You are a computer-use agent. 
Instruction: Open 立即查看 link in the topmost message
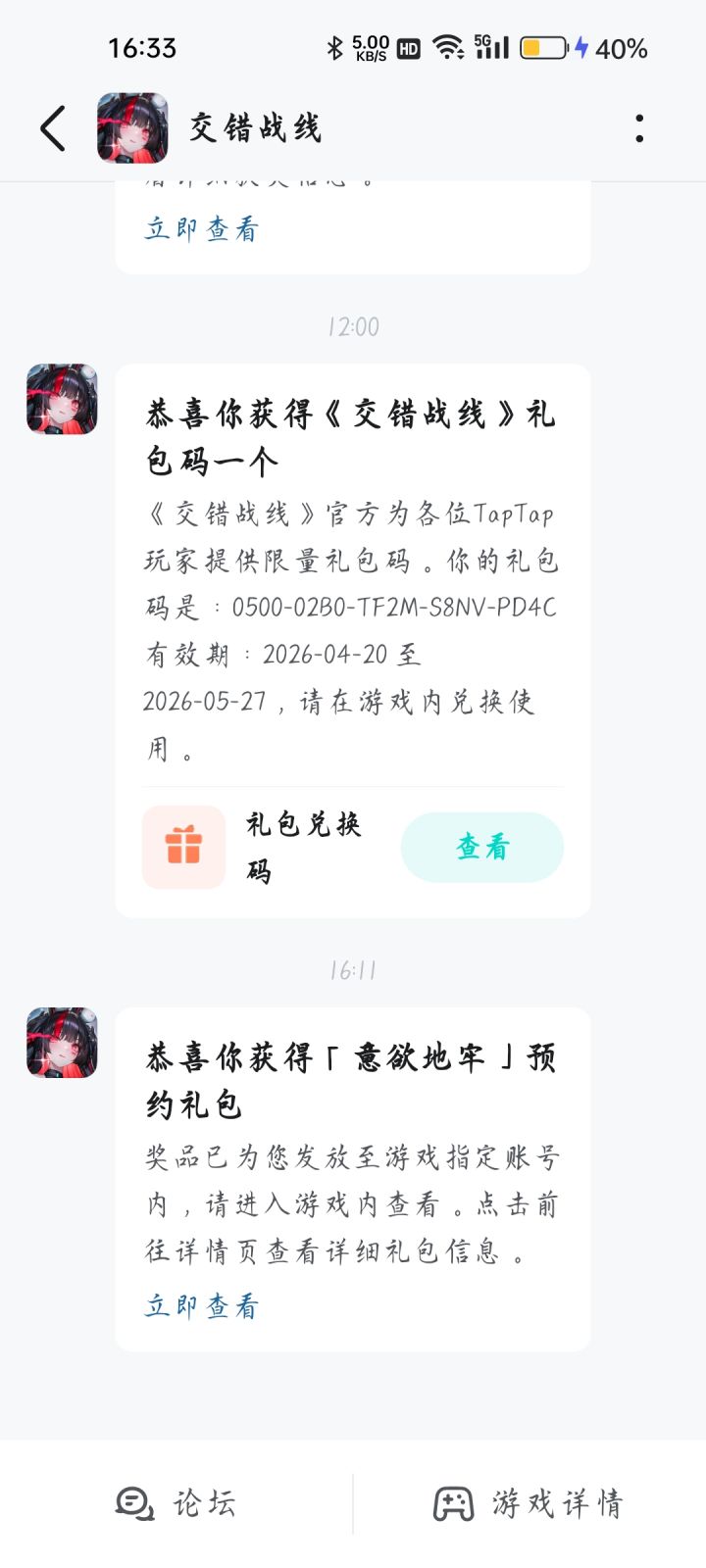coord(200,228)
